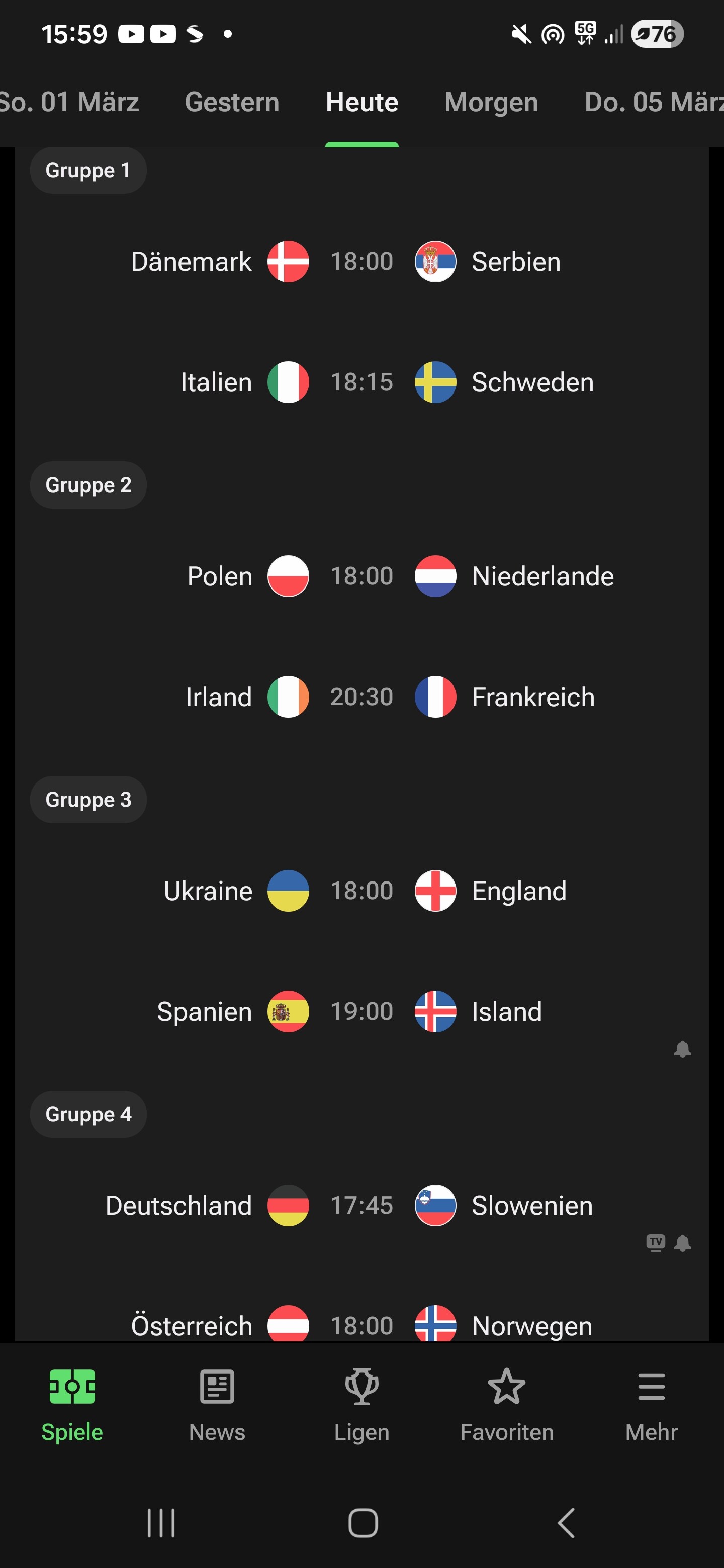View Ukraine vs England match details

[361, 891]
